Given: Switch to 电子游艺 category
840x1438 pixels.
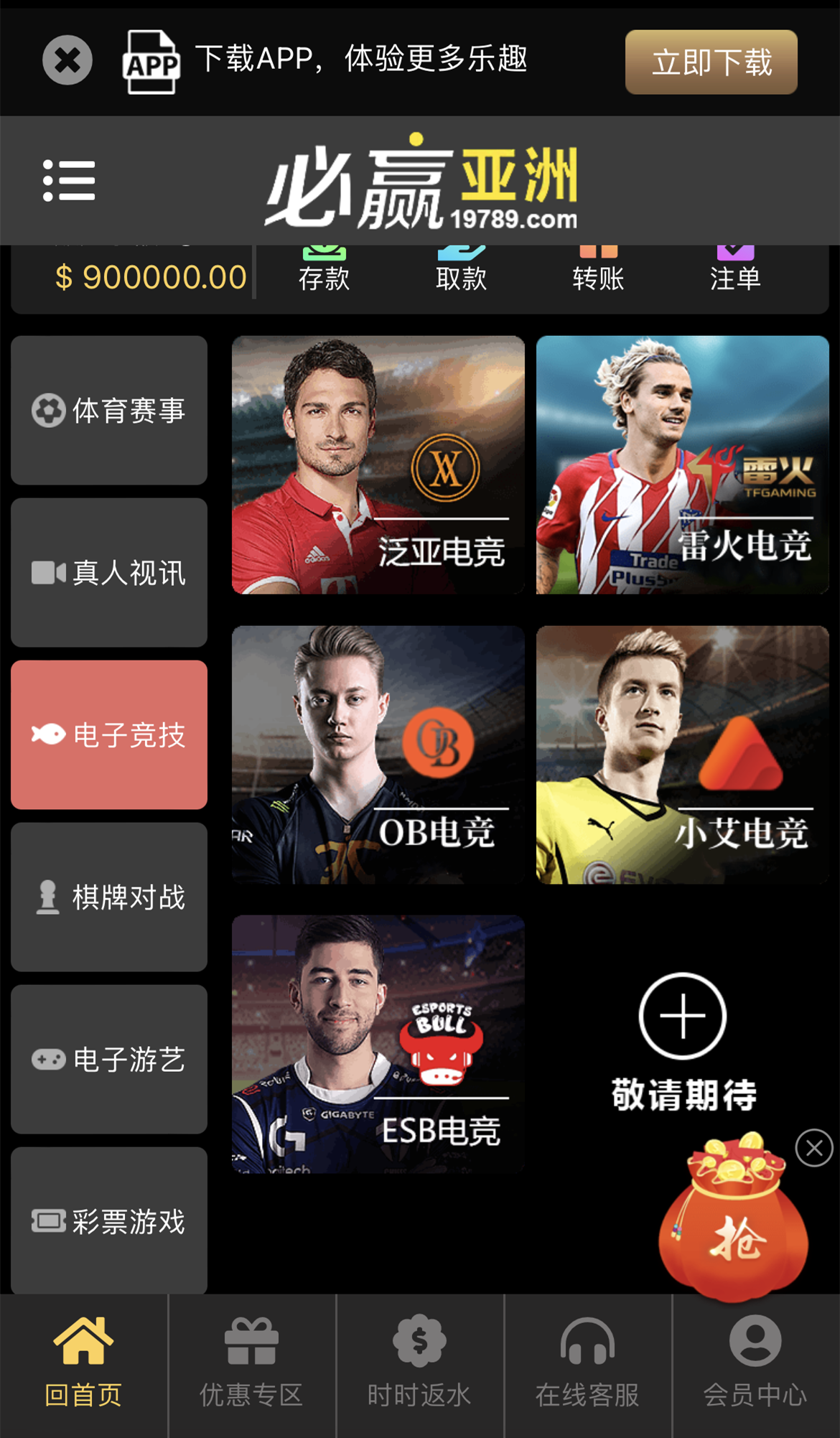Looking at the screenshot, I should pyautogui.click(x=109, y=1060).
